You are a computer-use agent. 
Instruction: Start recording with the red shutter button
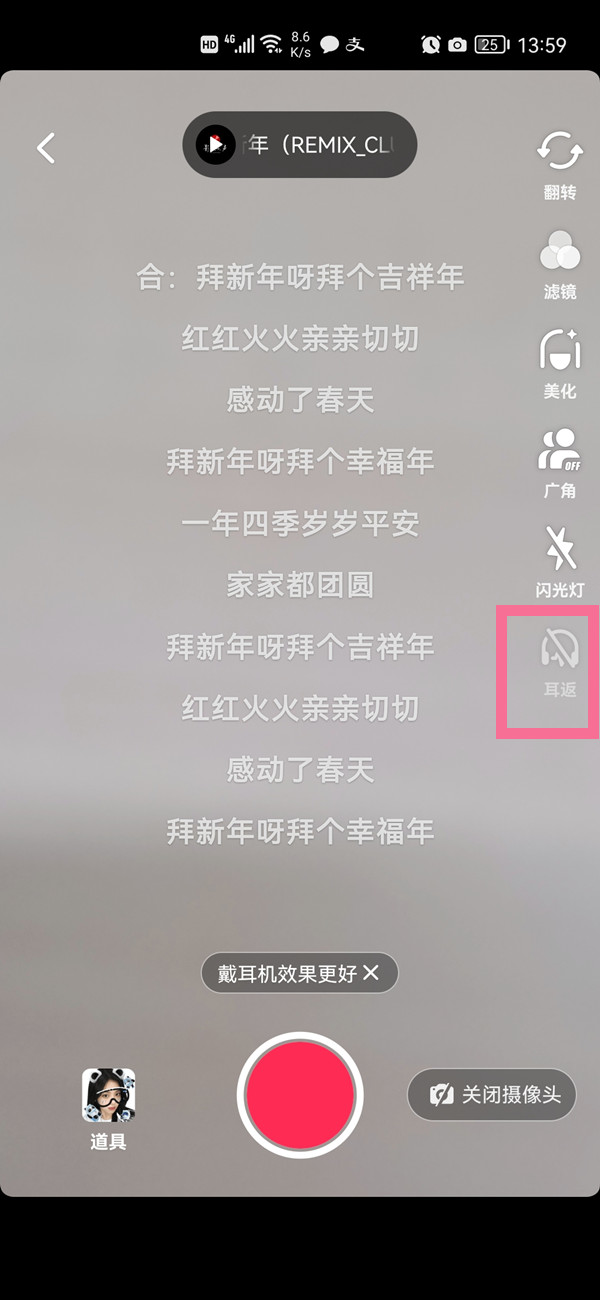(x=300, y=1094)
